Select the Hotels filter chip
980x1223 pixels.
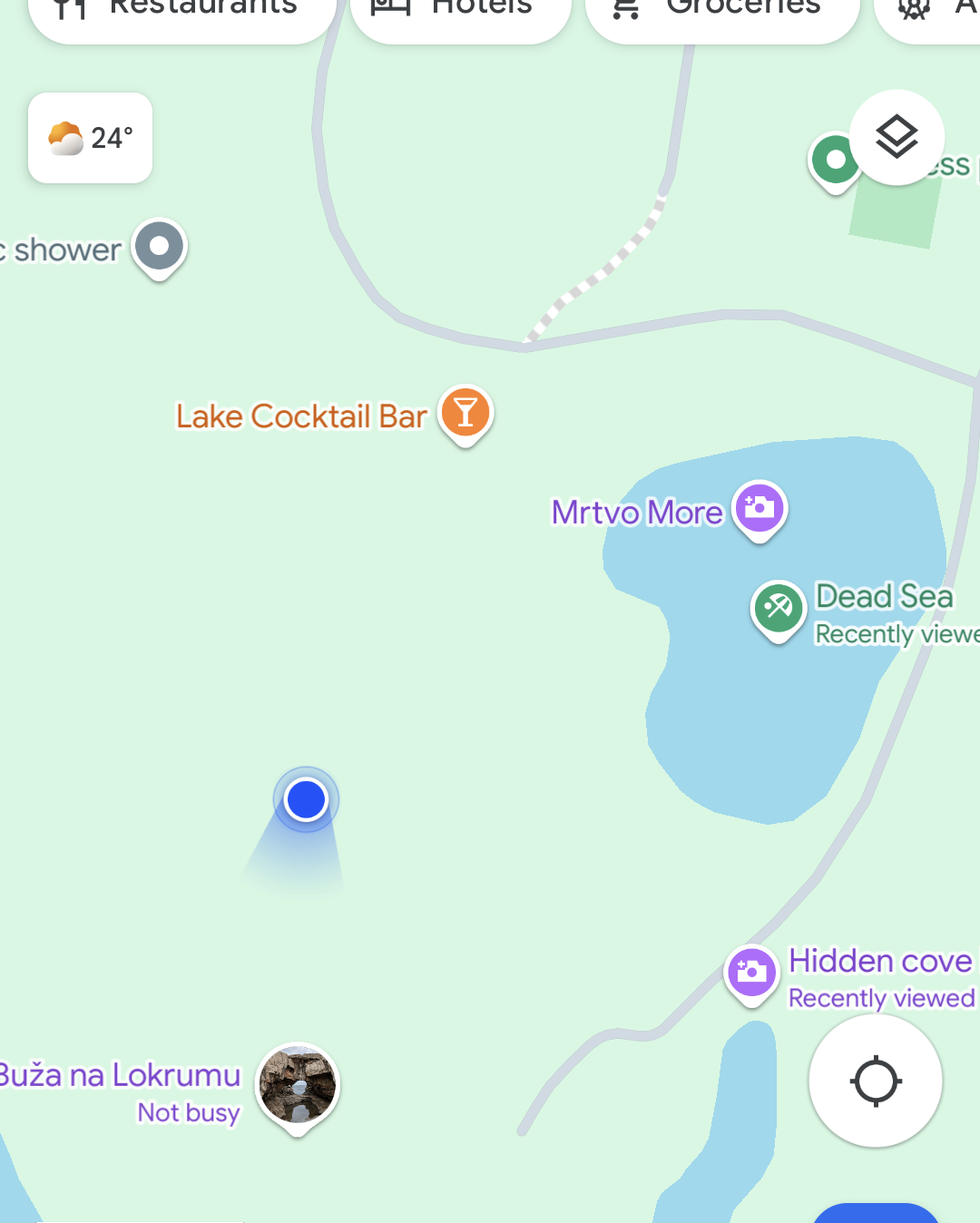pyautogui.click(x=461, y=11)
